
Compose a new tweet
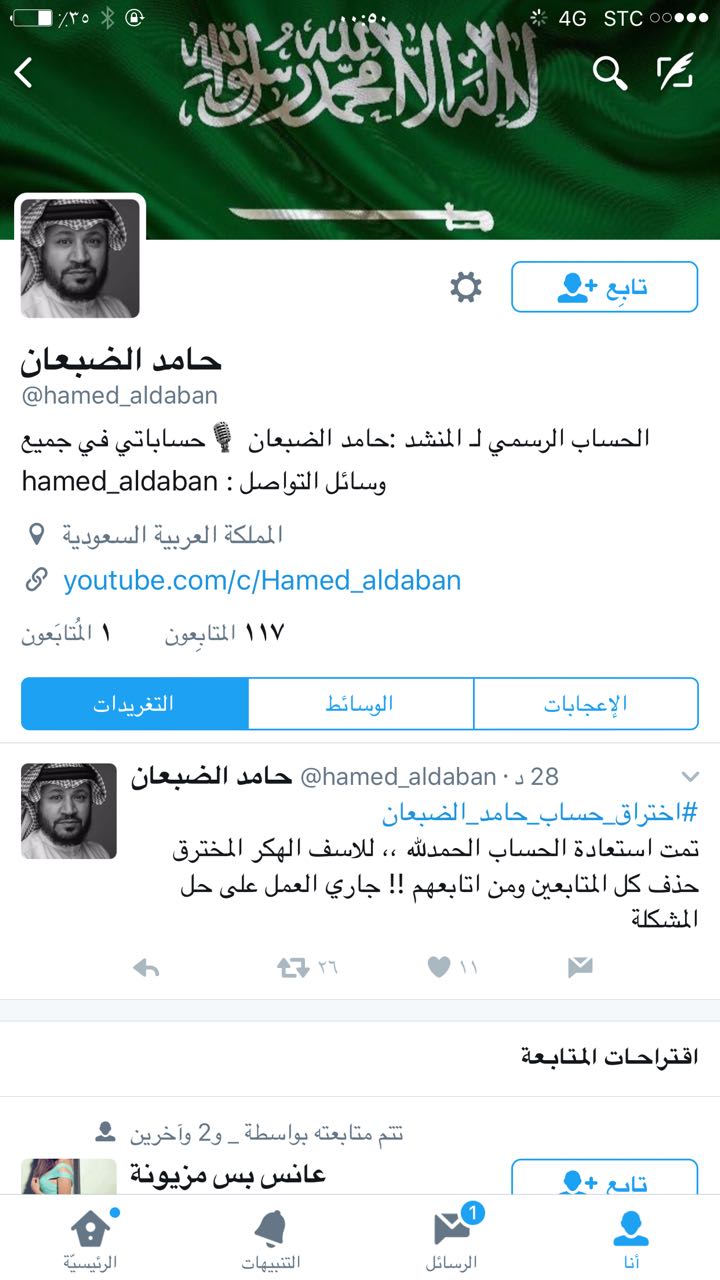pyautogui.click(x=675, y=72)
